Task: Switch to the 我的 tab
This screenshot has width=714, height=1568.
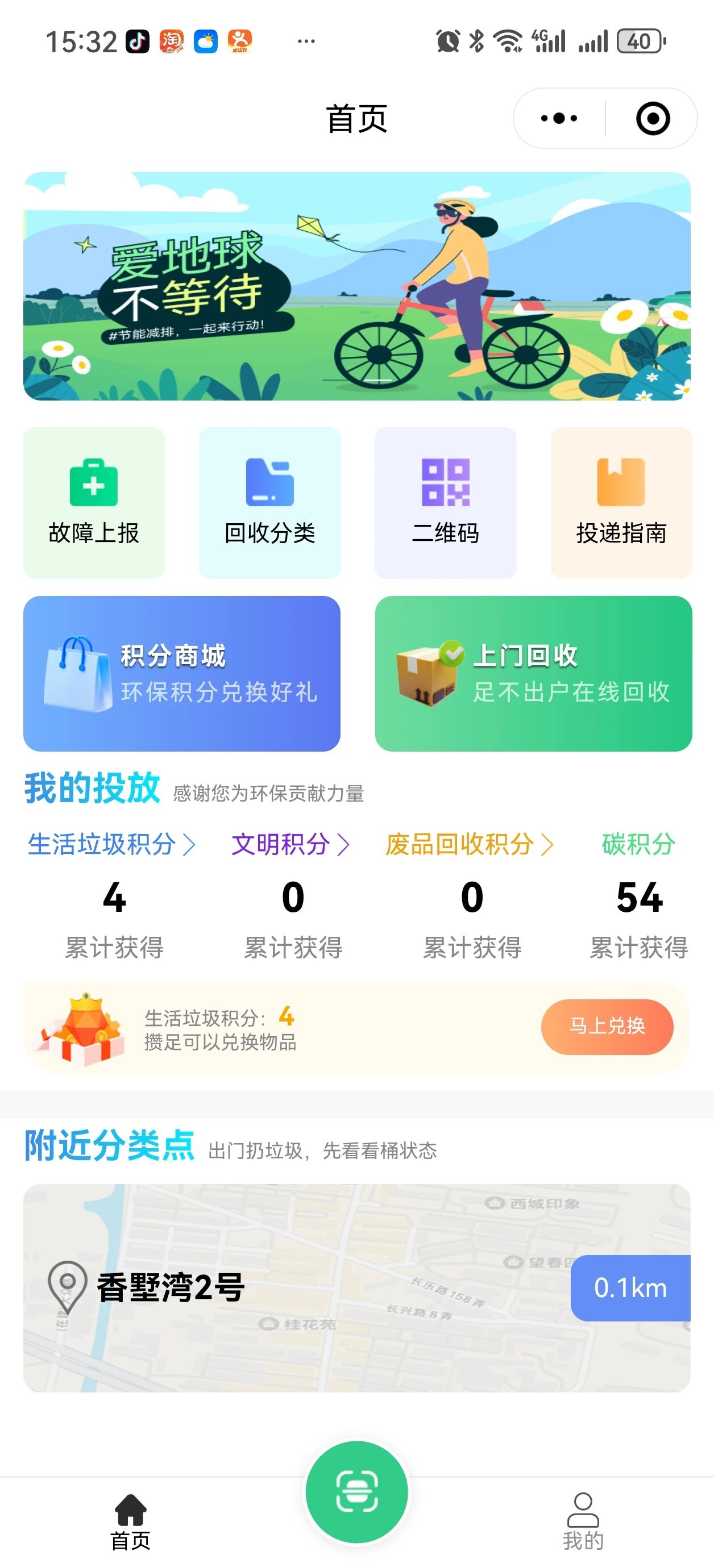Action: click(x=583, y=1522)
